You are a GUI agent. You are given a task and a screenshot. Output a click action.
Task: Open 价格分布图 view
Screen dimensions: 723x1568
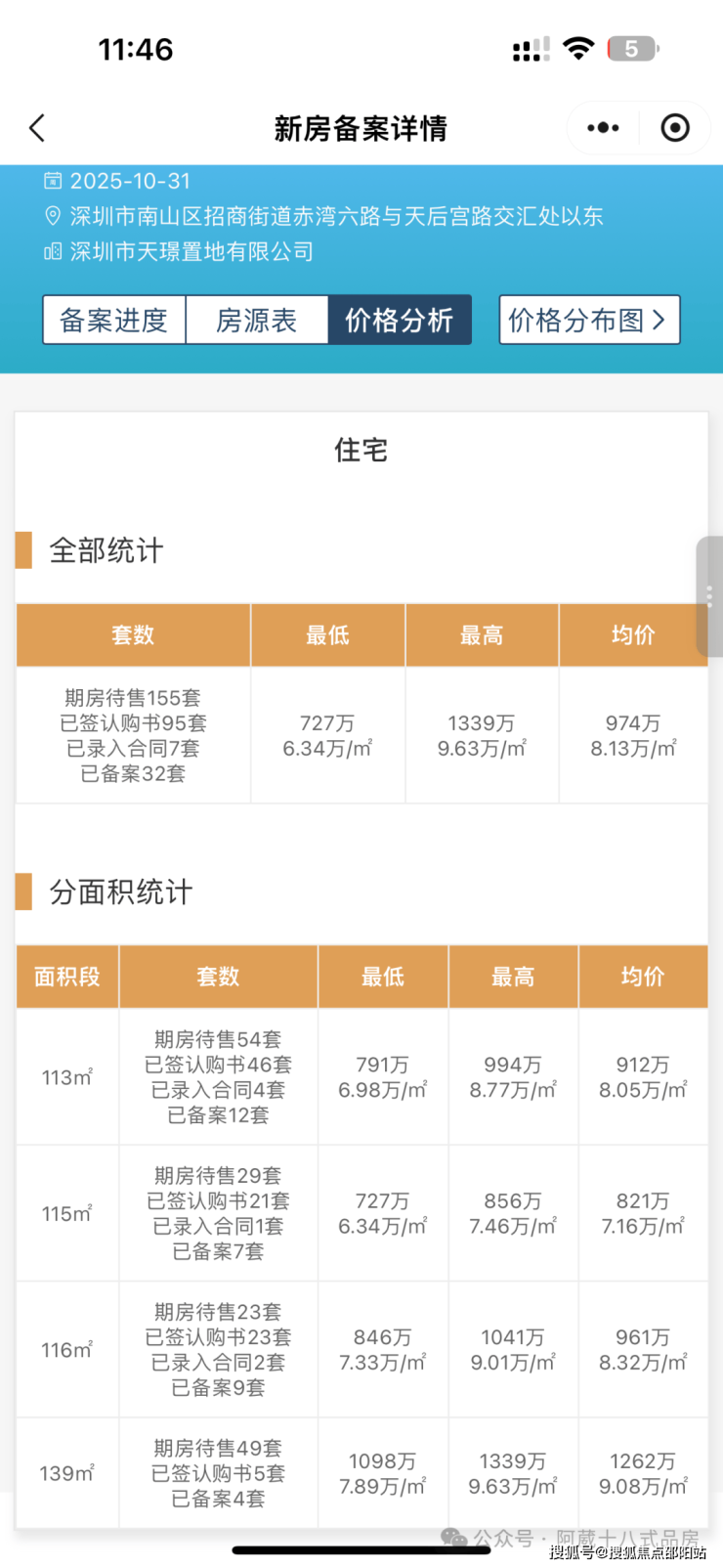pos(588,320)
